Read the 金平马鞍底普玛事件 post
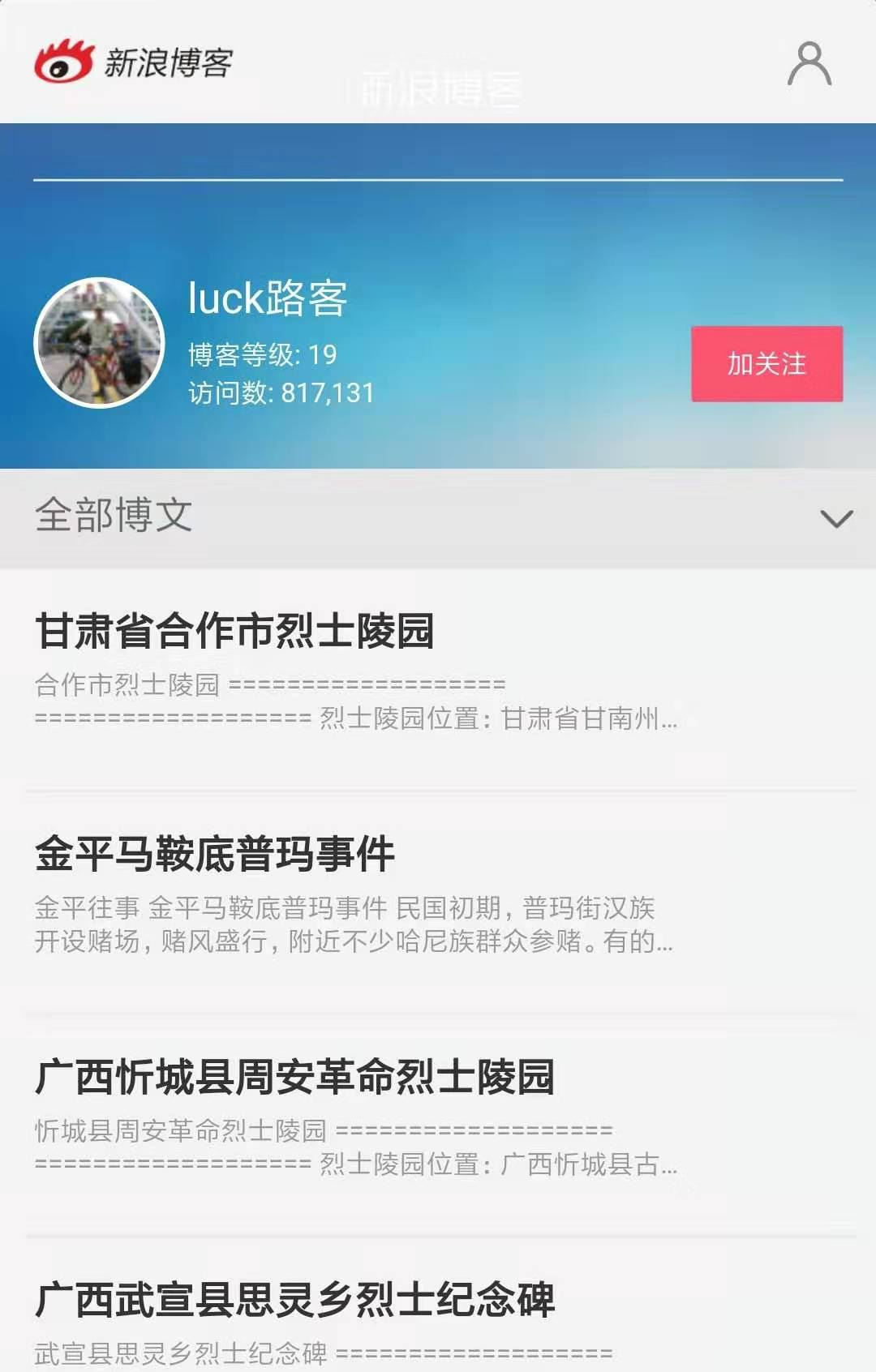Screen dimensions: 876x1372 tap(215, 854)
